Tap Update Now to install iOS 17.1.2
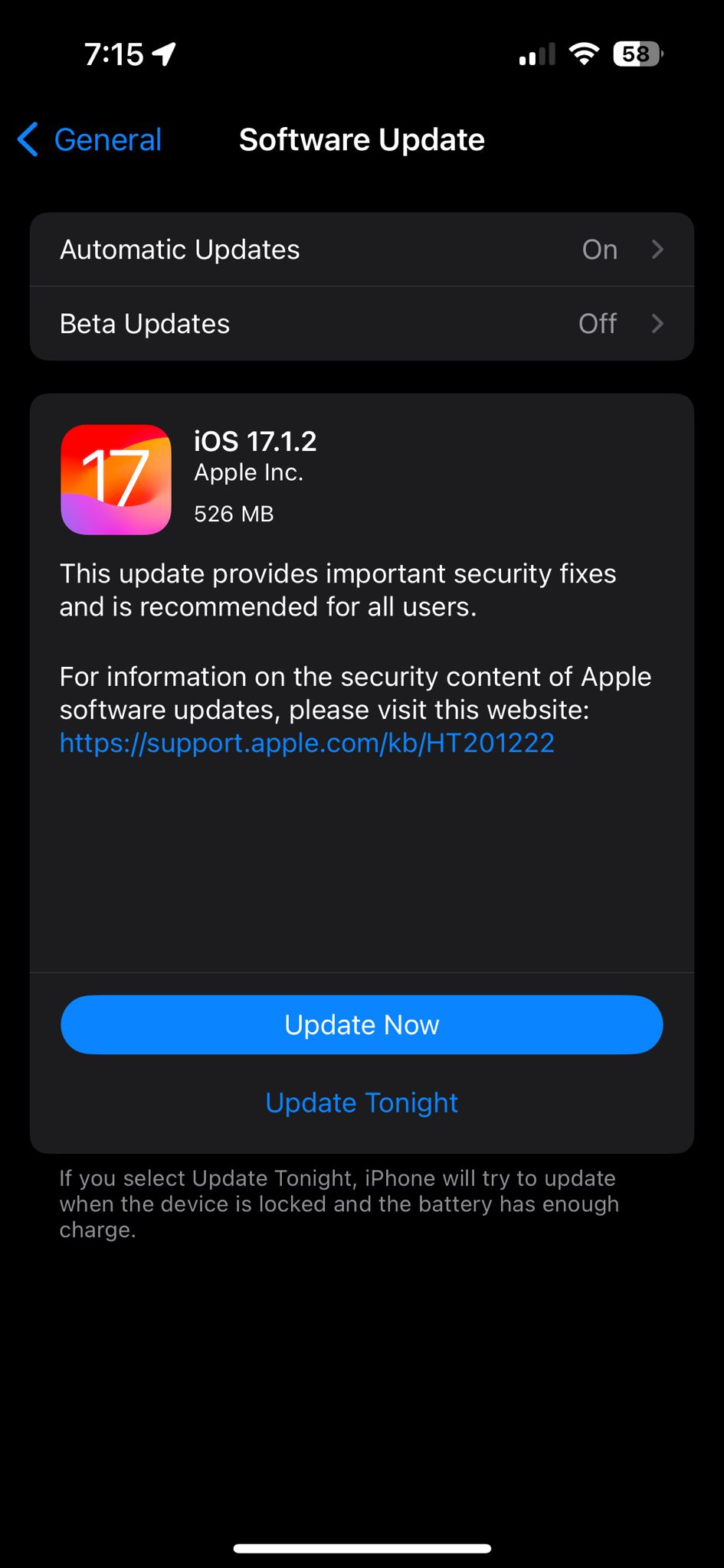 tap(362, 1024)
